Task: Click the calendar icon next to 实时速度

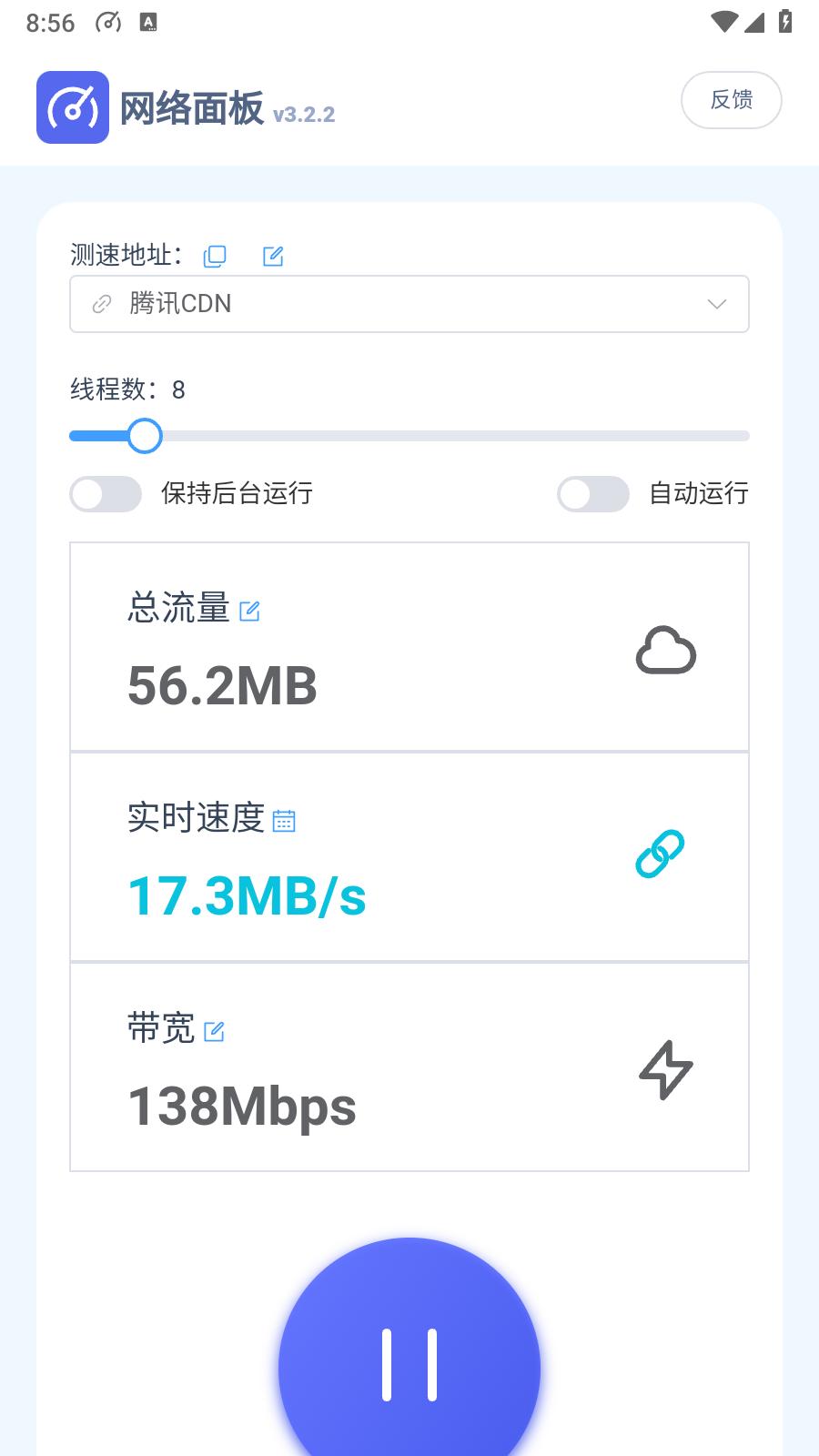Action: click(x=285, y=820)
